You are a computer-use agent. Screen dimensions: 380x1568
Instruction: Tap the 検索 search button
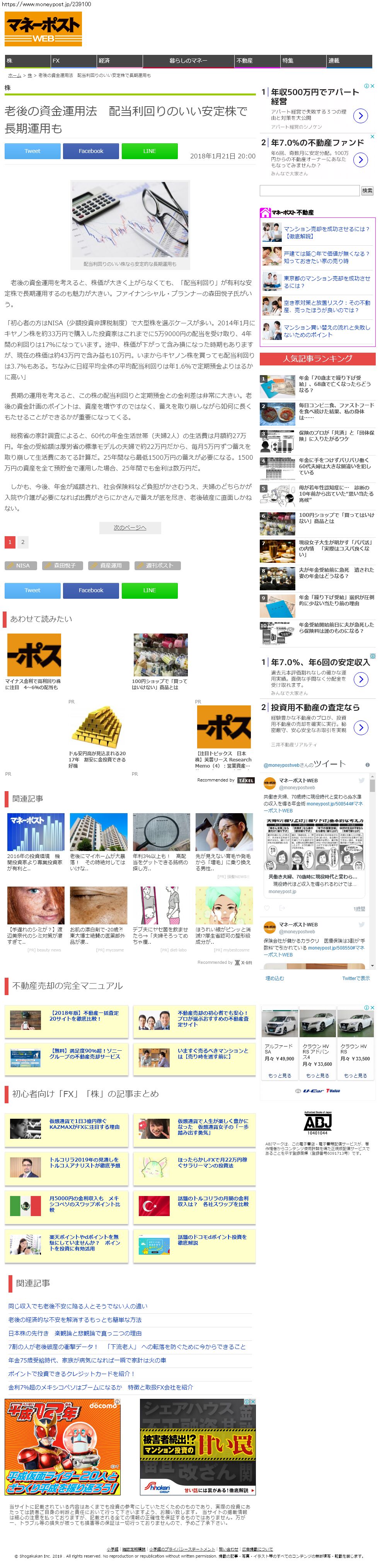(366, 190)
